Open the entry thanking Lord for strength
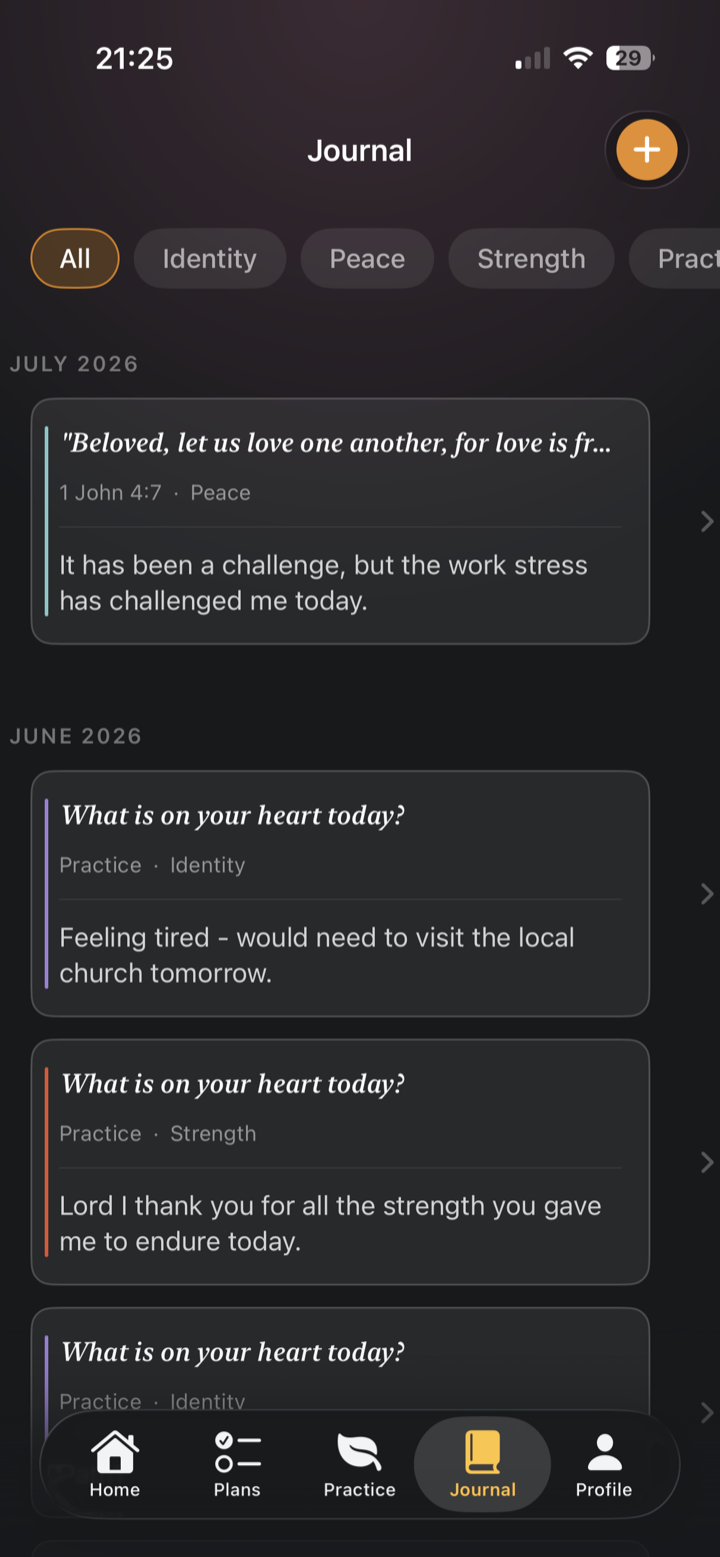The image size is (720, 1557). pos(340,1162)
